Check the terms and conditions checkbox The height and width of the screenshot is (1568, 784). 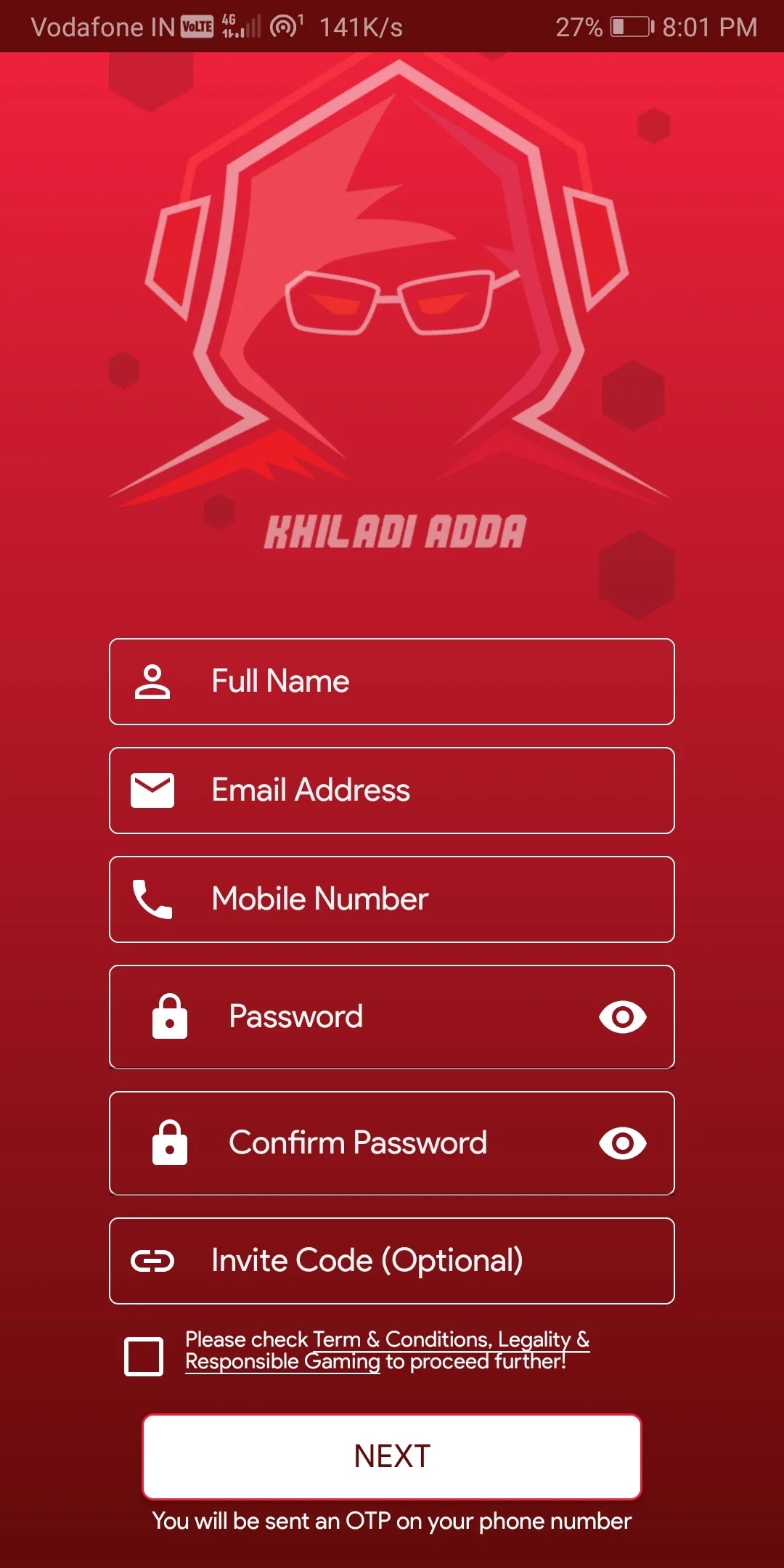(144, 1356)
